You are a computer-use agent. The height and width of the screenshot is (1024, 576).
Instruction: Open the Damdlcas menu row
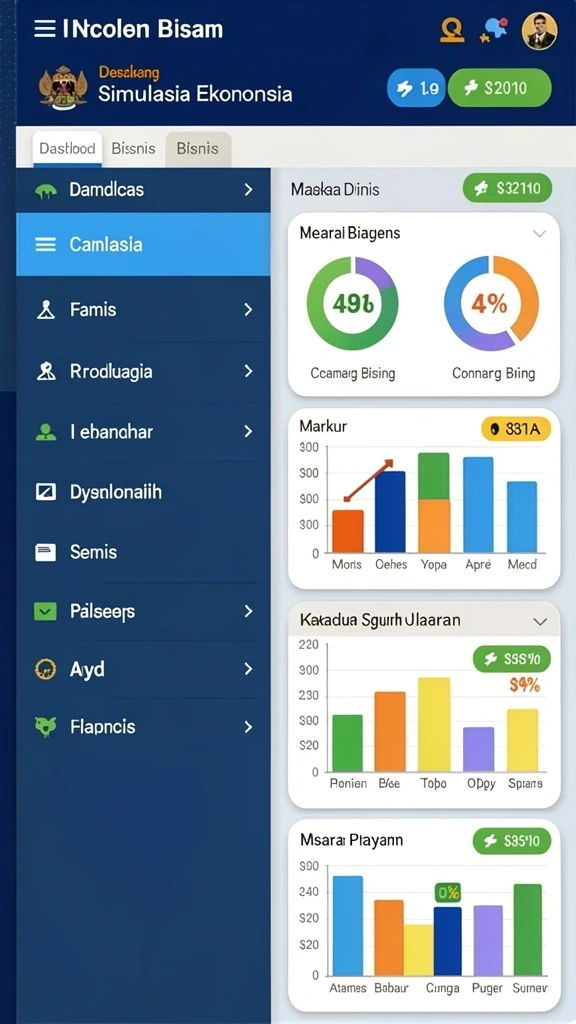(x=143, y=190)
